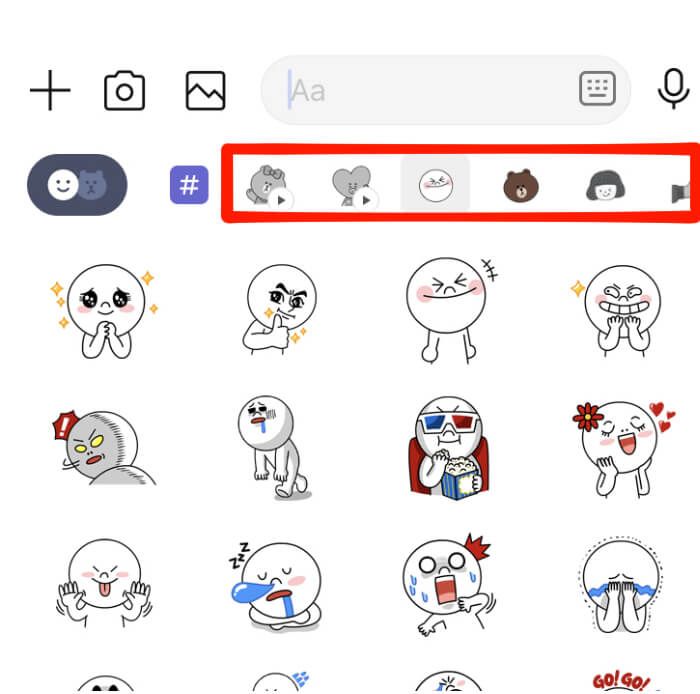700x694 pixels.
Task: Send Moon sticking tongue out sticker
Action: 104,586
